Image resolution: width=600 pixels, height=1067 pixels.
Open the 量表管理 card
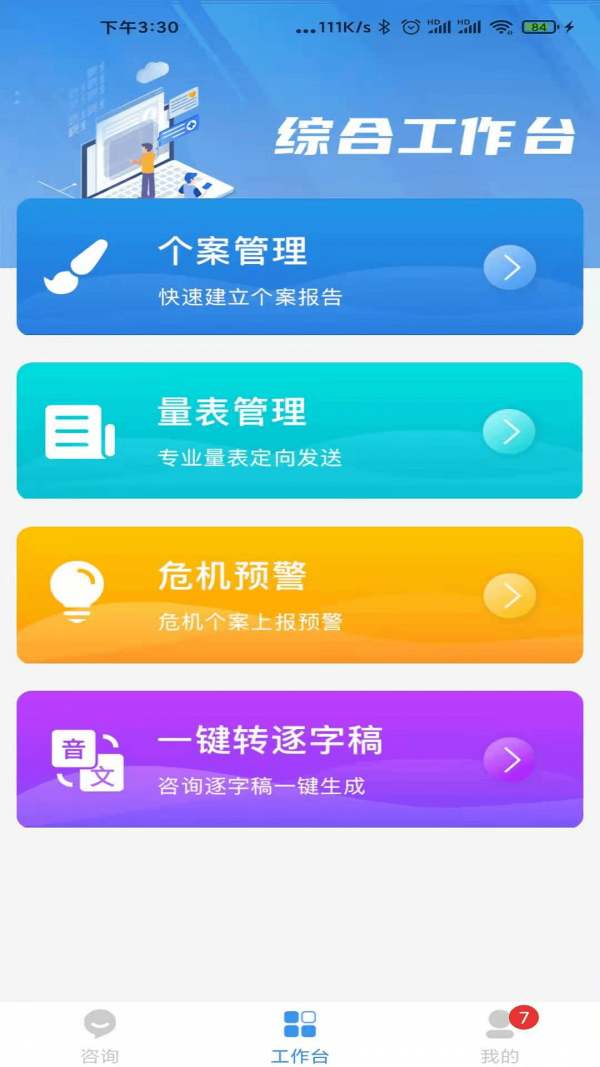click(x=299, y=431)
